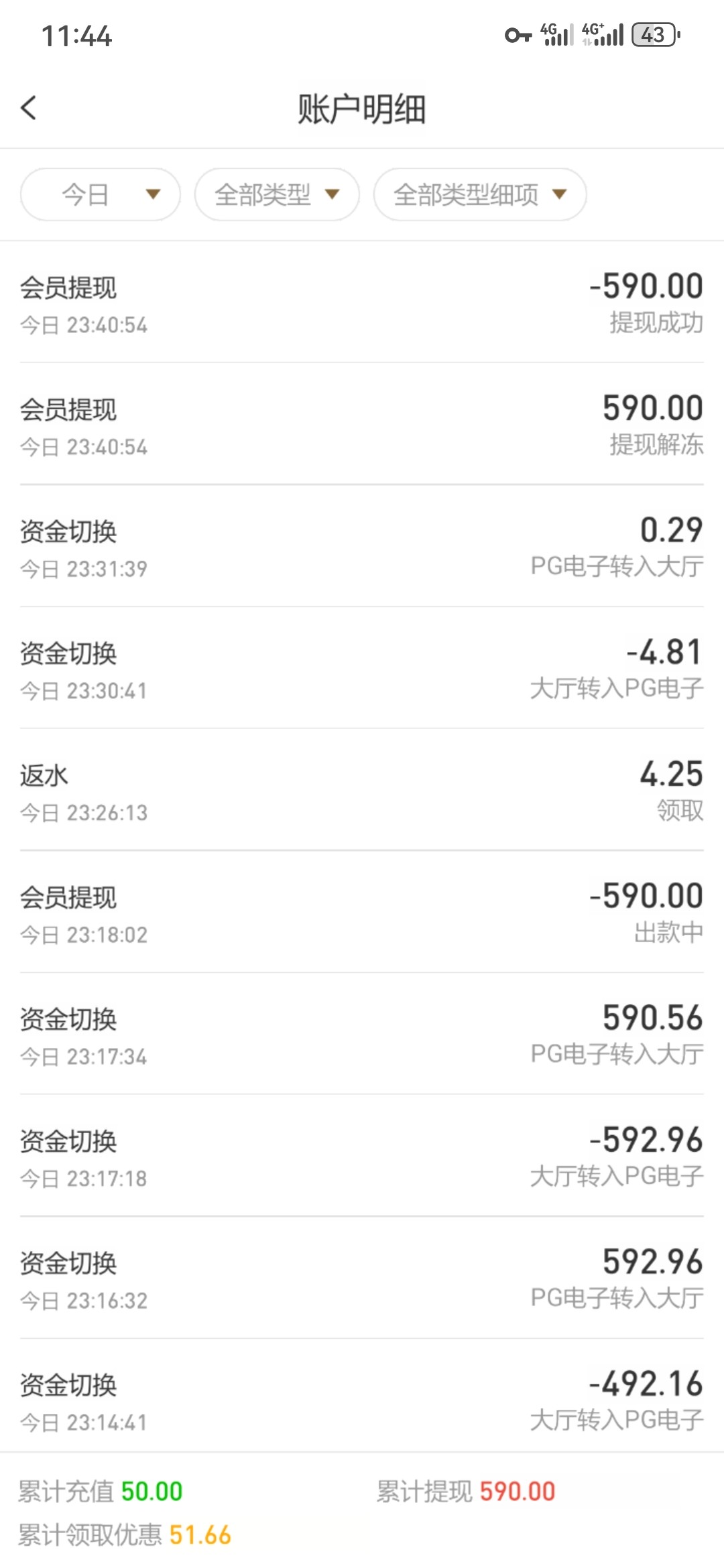The image size is (724, 1568).
Task: Open the 今日 date filter dropdown
Action: (101, 194)
